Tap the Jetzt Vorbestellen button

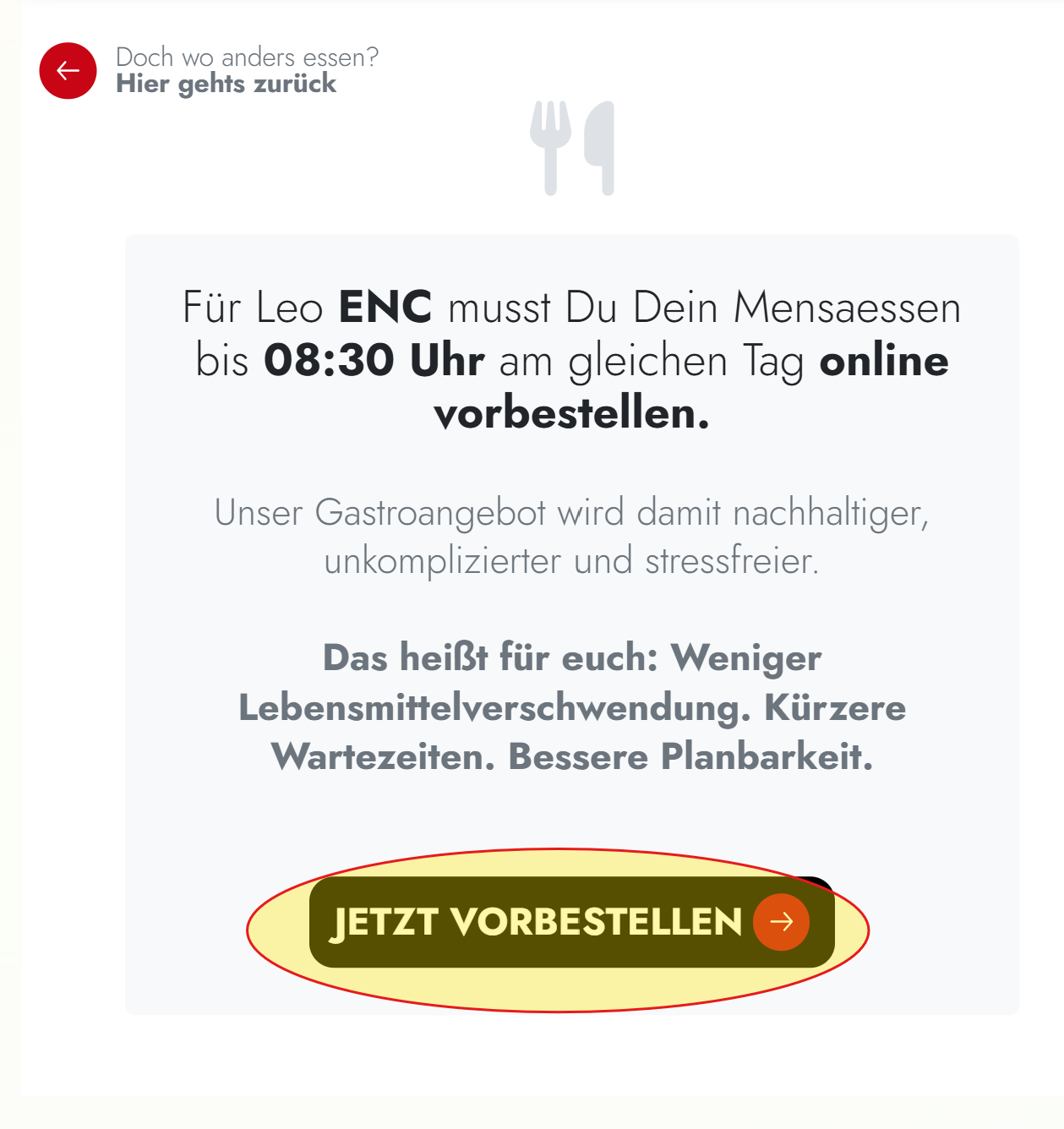570,922
